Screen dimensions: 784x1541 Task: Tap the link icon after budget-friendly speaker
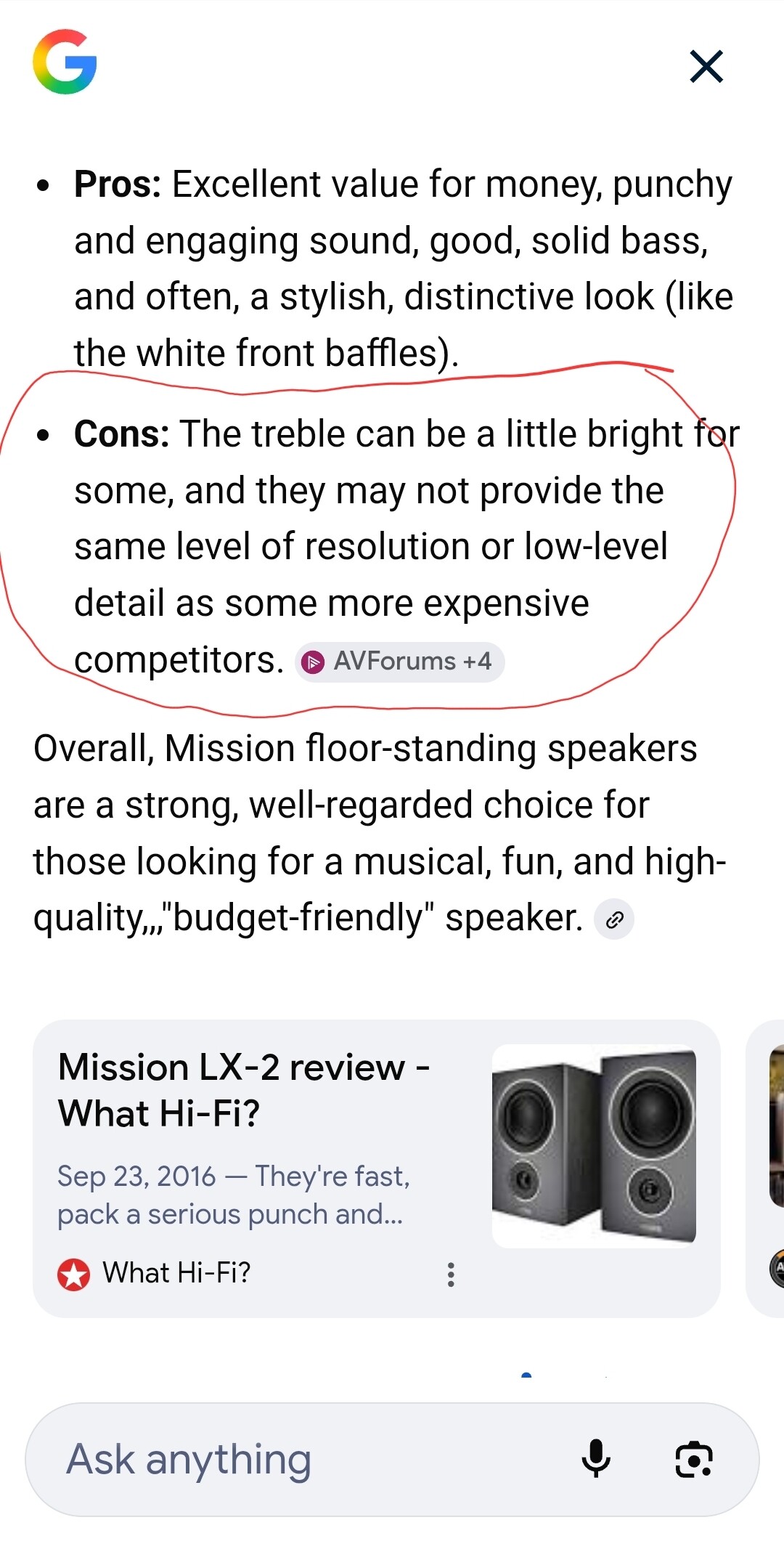(614, 919)
